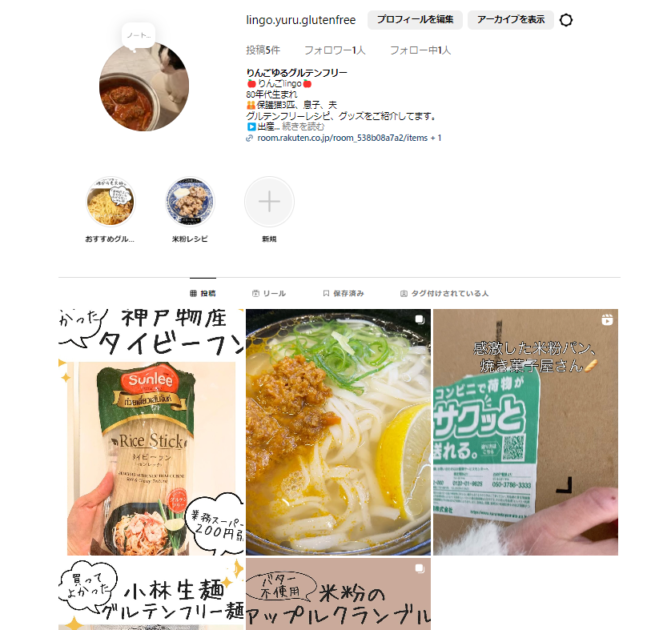647x630 pixels.
Task: Switch to the 保存済み tab
Action: (343, 293)
